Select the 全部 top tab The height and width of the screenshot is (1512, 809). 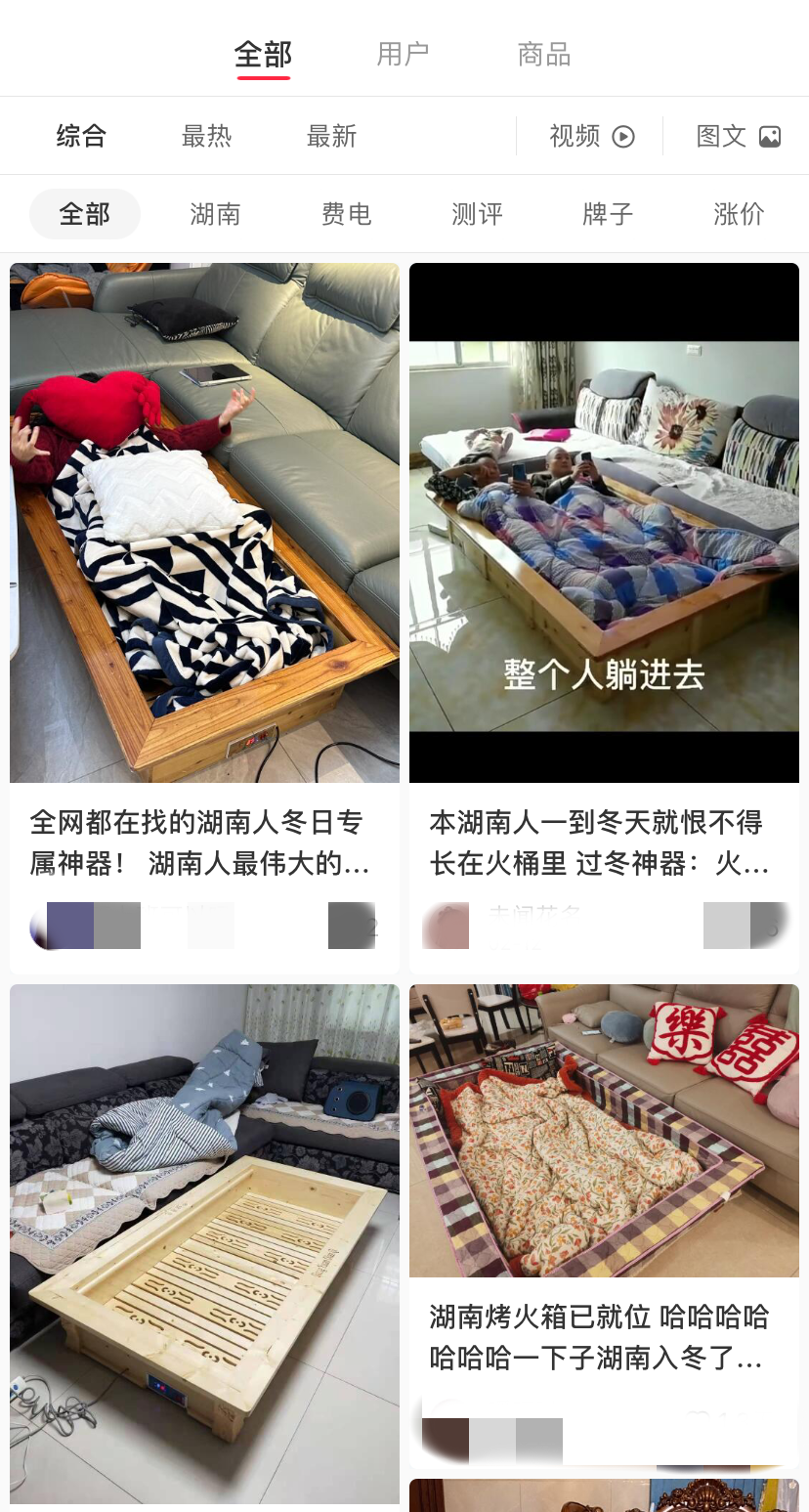(263, 54)
